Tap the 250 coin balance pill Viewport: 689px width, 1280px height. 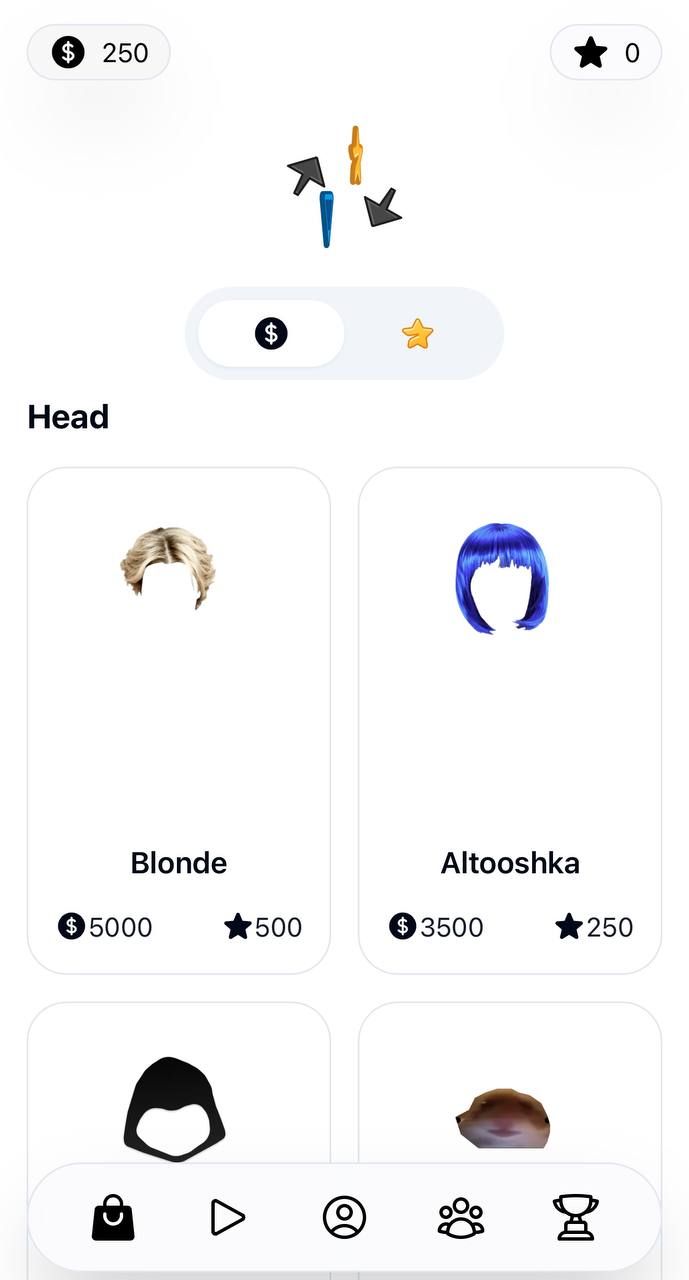pos(98,52)
